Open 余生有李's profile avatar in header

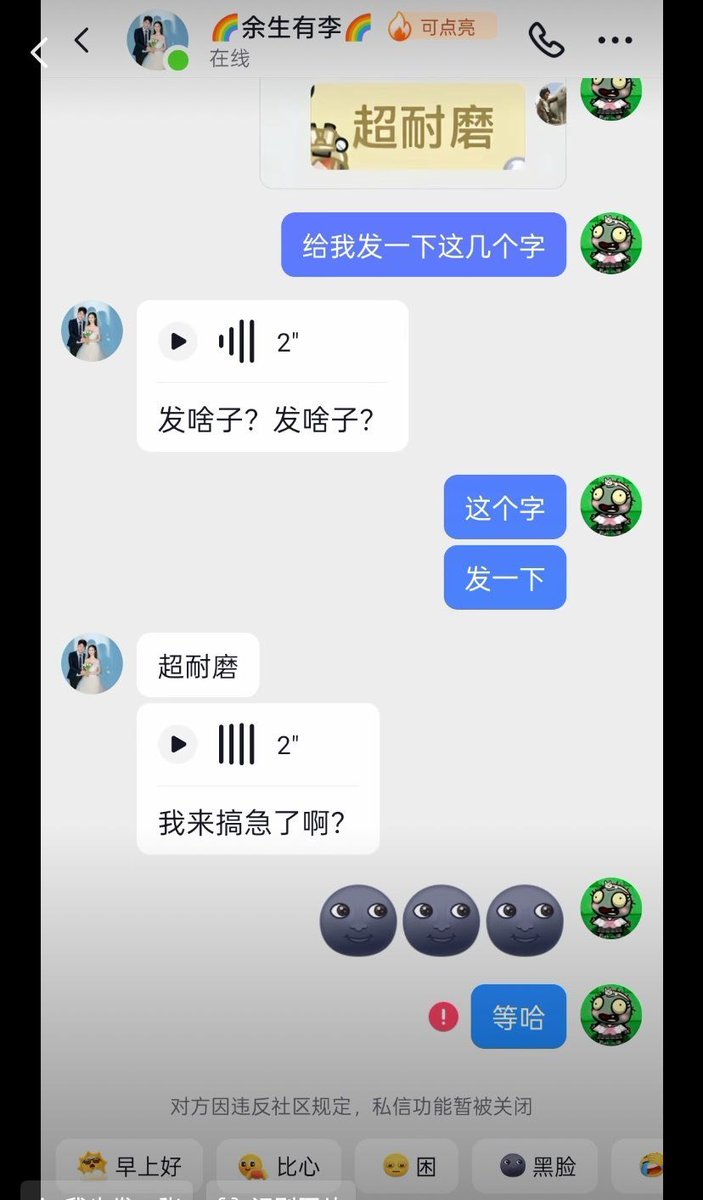coord(158,41)
